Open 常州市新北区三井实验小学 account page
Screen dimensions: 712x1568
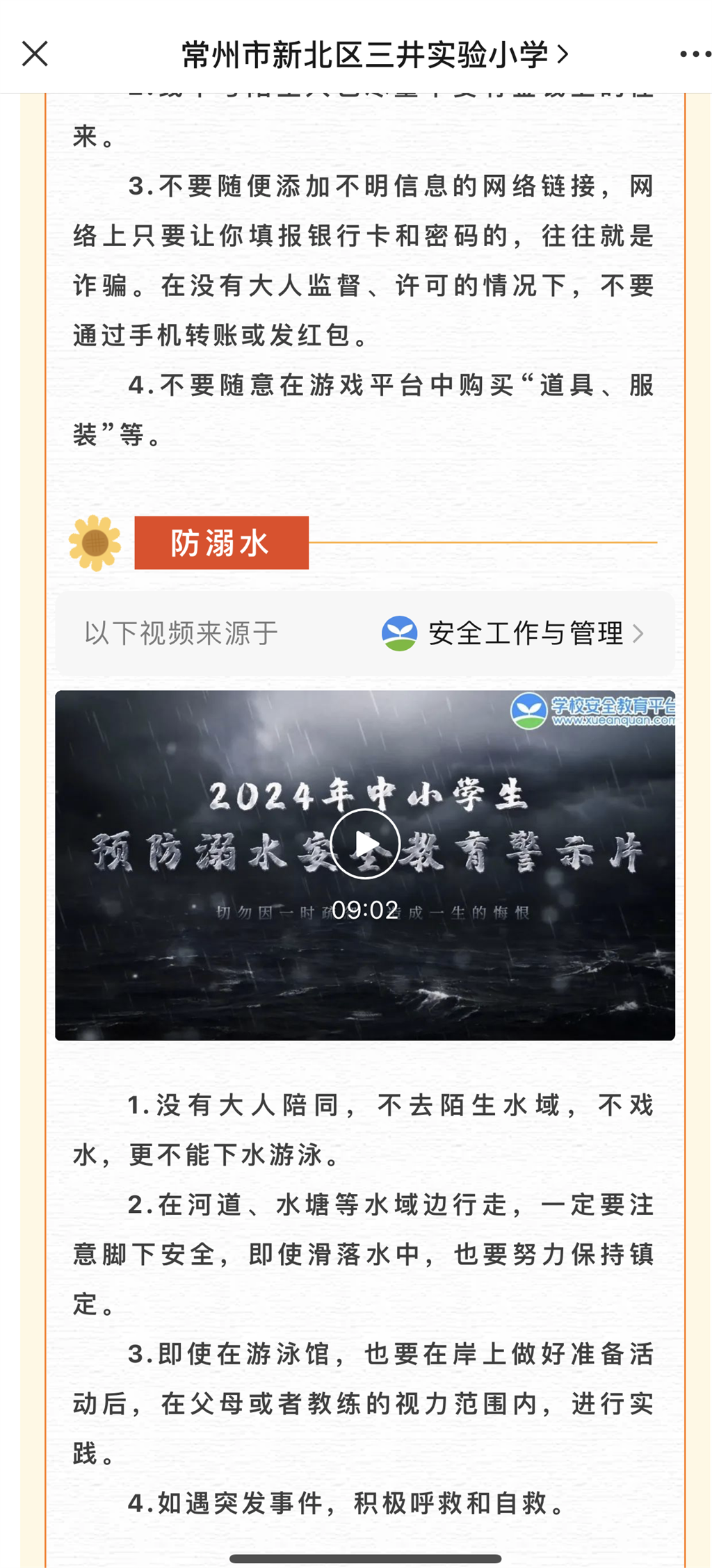coord(375,54)
